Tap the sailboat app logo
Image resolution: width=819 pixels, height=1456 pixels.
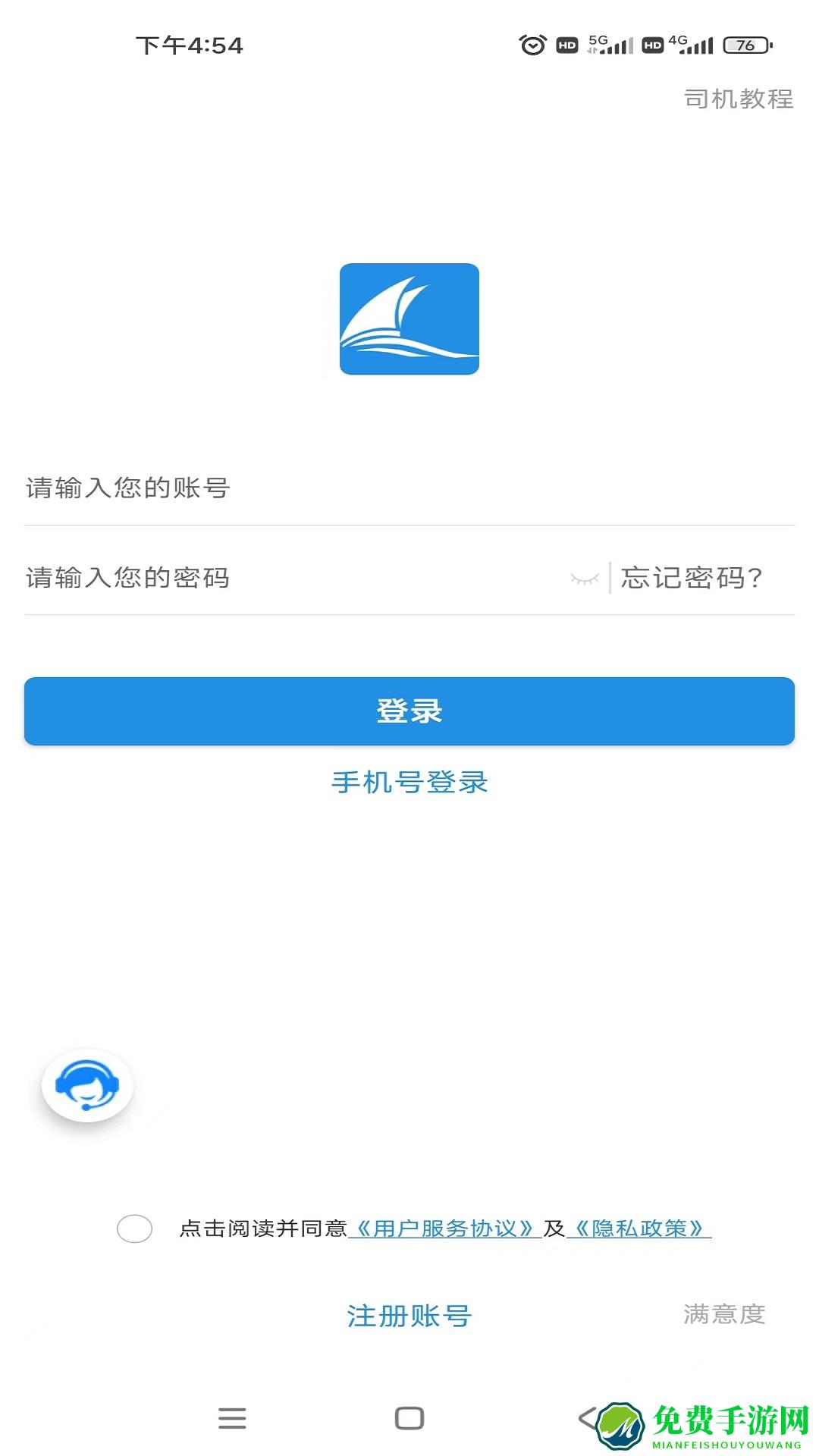pos(409,322)
